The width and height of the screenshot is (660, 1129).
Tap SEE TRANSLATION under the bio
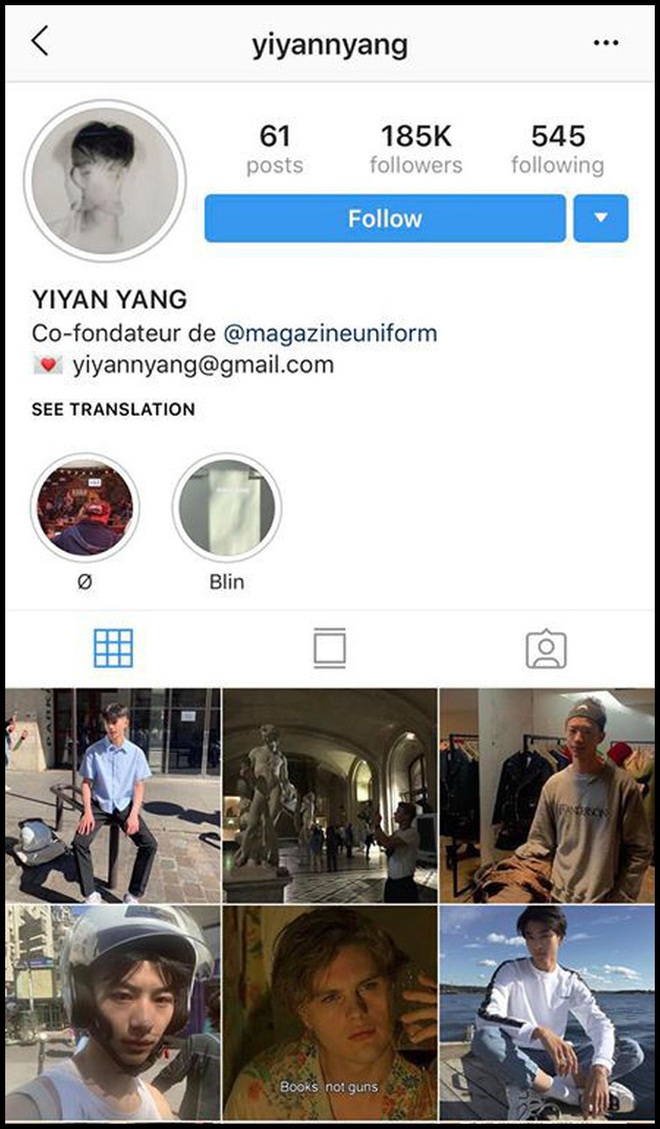(113, 409)
